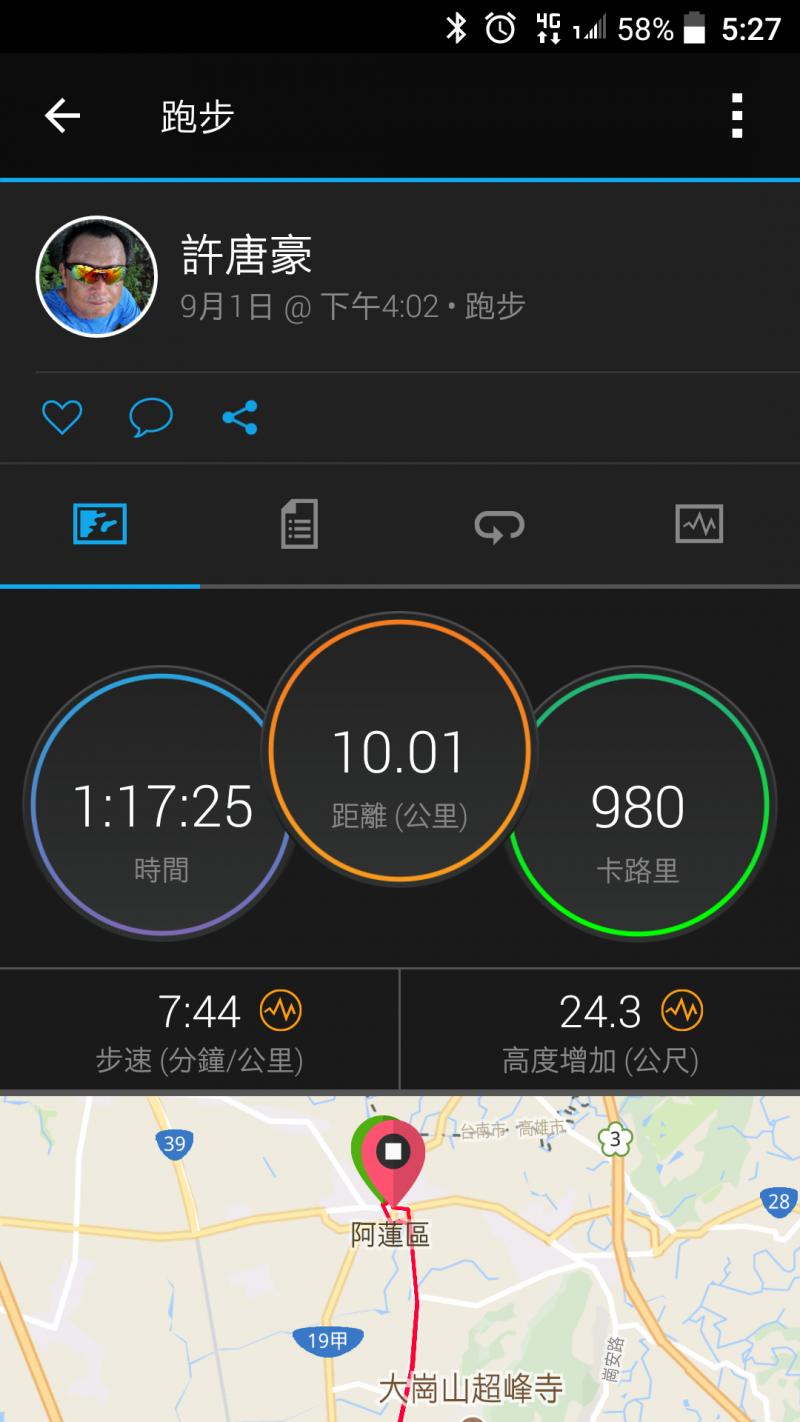
Task: Open 許唐豪's profile picture
Action: [97, 277]
